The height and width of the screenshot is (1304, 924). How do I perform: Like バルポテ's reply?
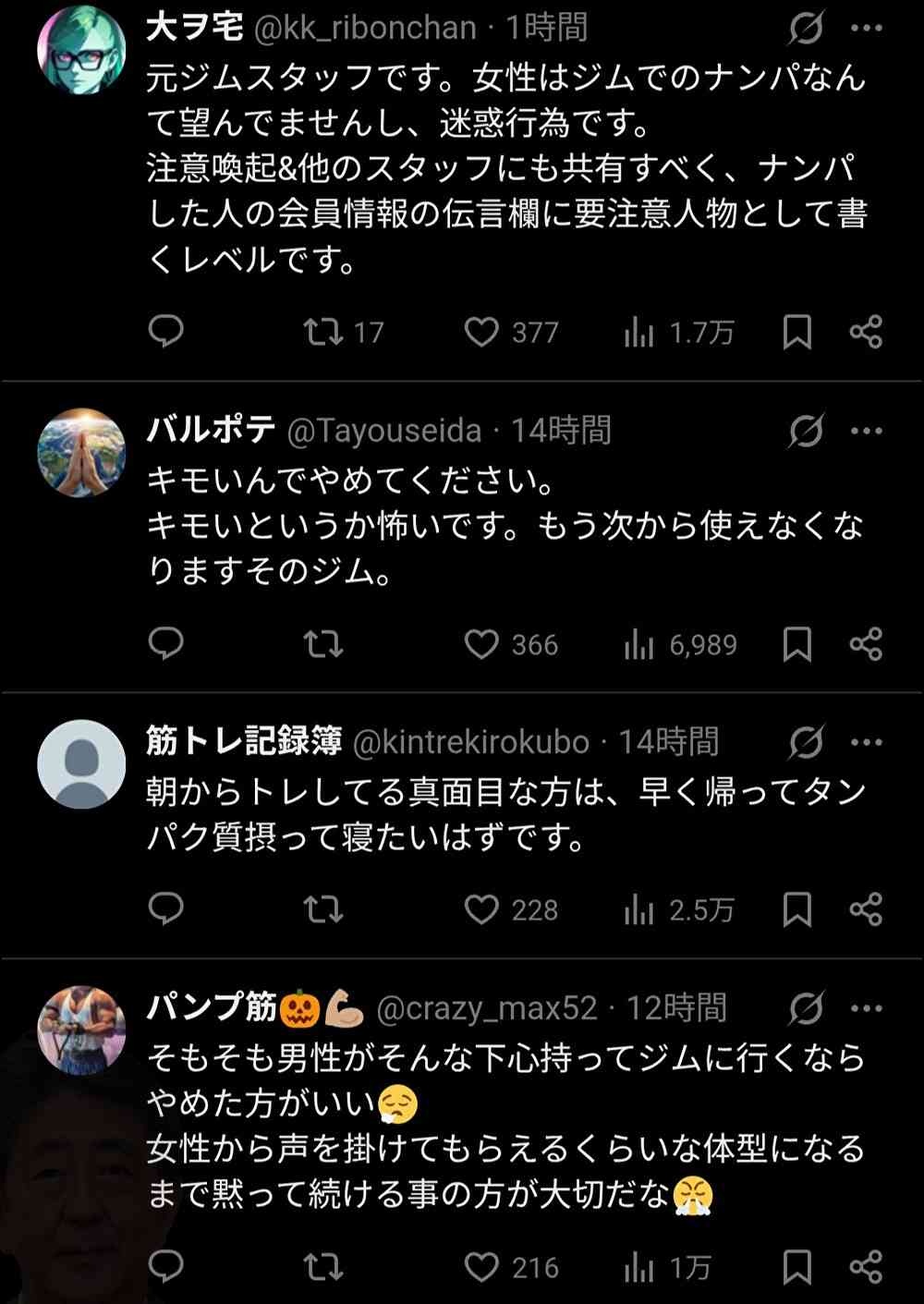tap(481, 644)
